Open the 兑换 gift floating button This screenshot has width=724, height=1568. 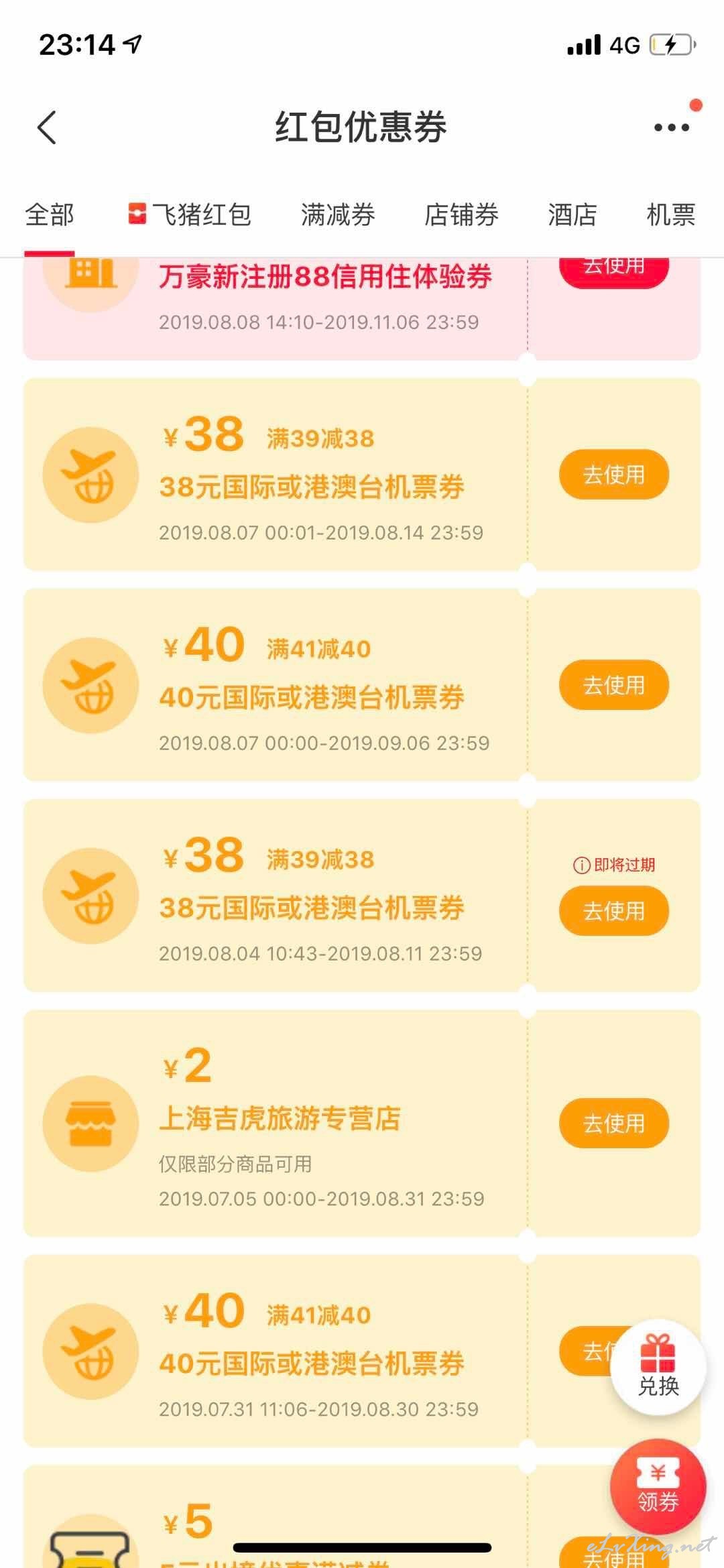(658, 1367)
